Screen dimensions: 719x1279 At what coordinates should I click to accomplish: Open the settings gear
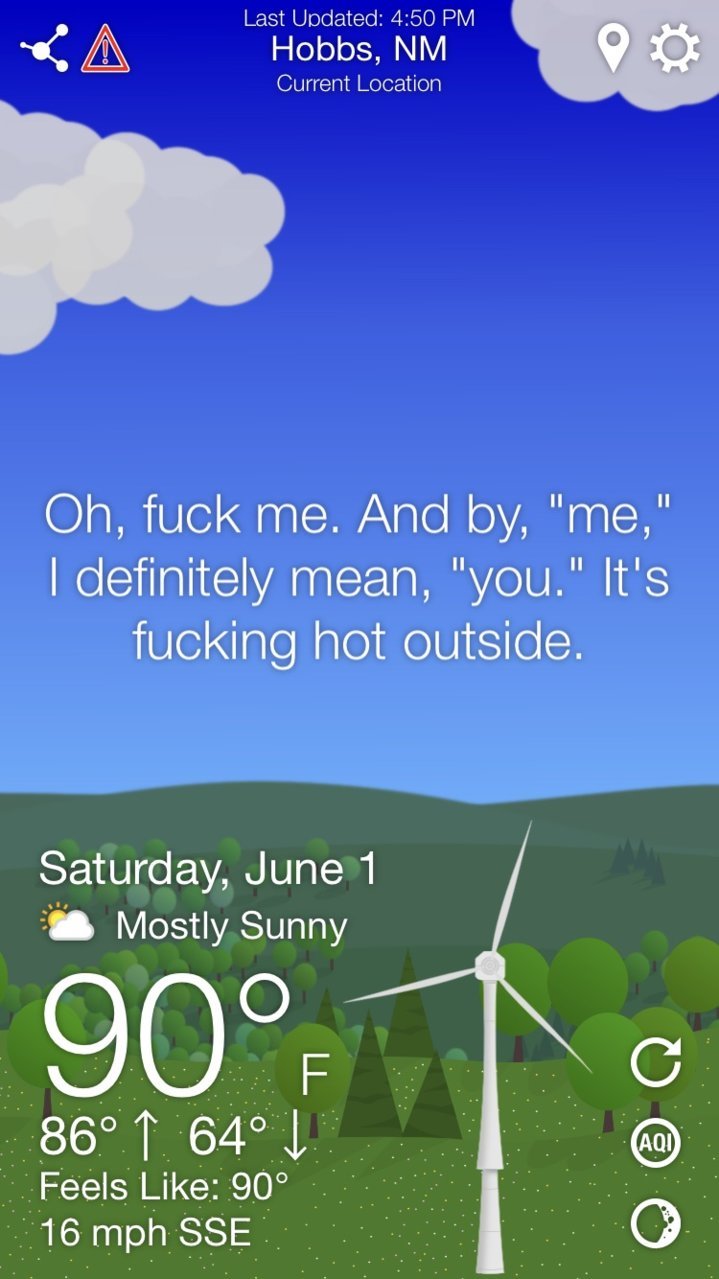pos(675,48)
